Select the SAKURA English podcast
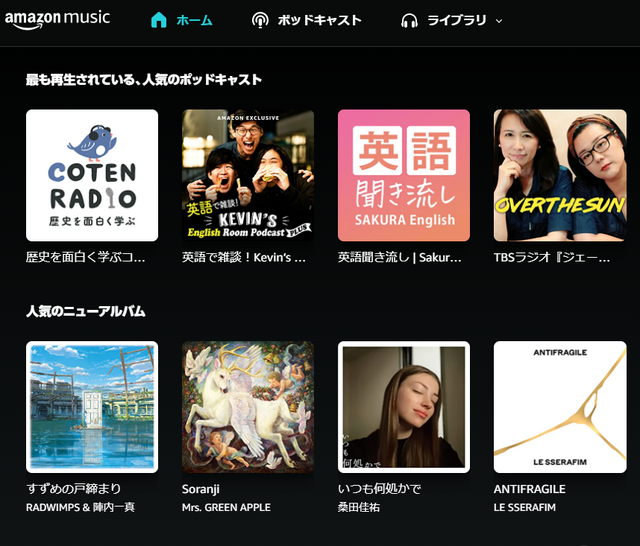The width and height of the screenshot is (640, 546). pos(404,175)
